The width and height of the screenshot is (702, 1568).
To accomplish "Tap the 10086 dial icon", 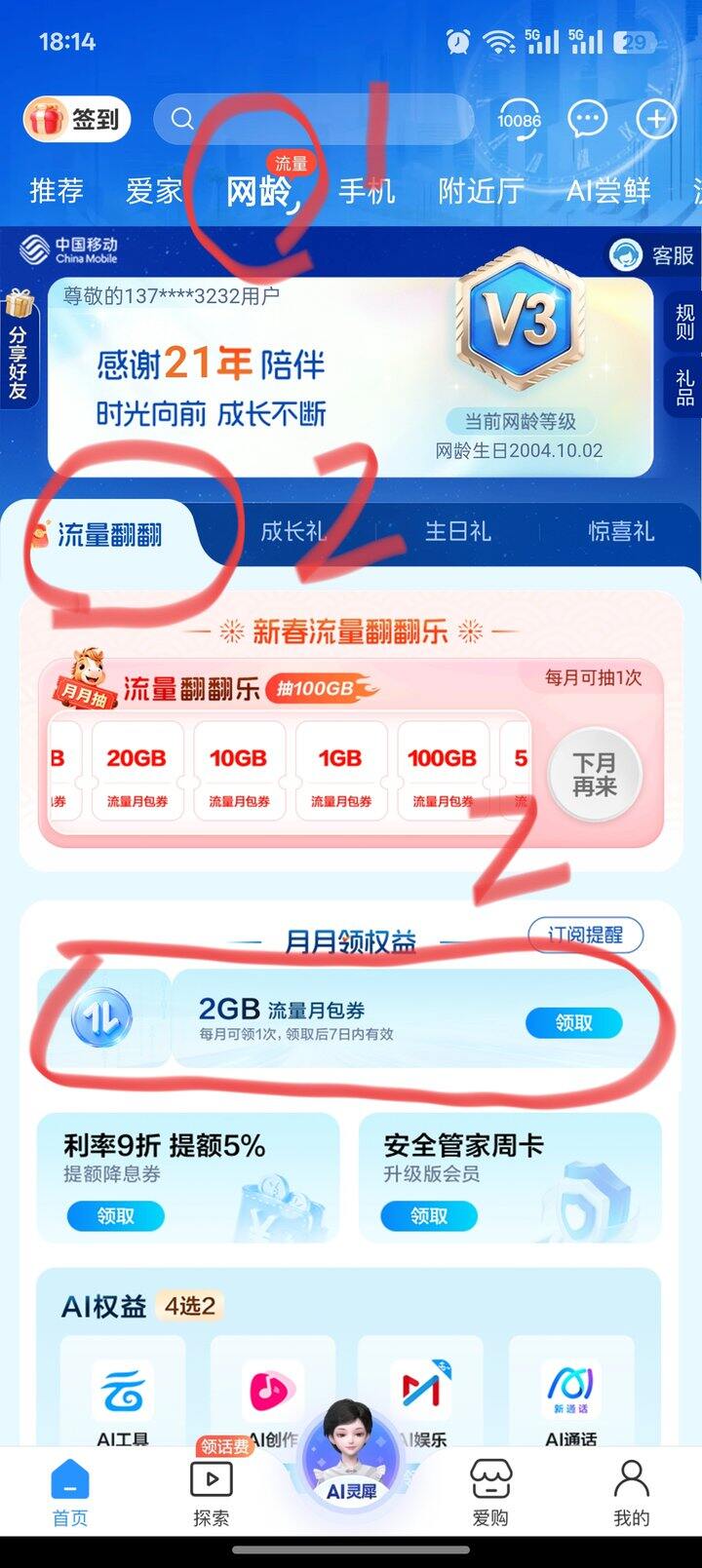I will point(518,118).
